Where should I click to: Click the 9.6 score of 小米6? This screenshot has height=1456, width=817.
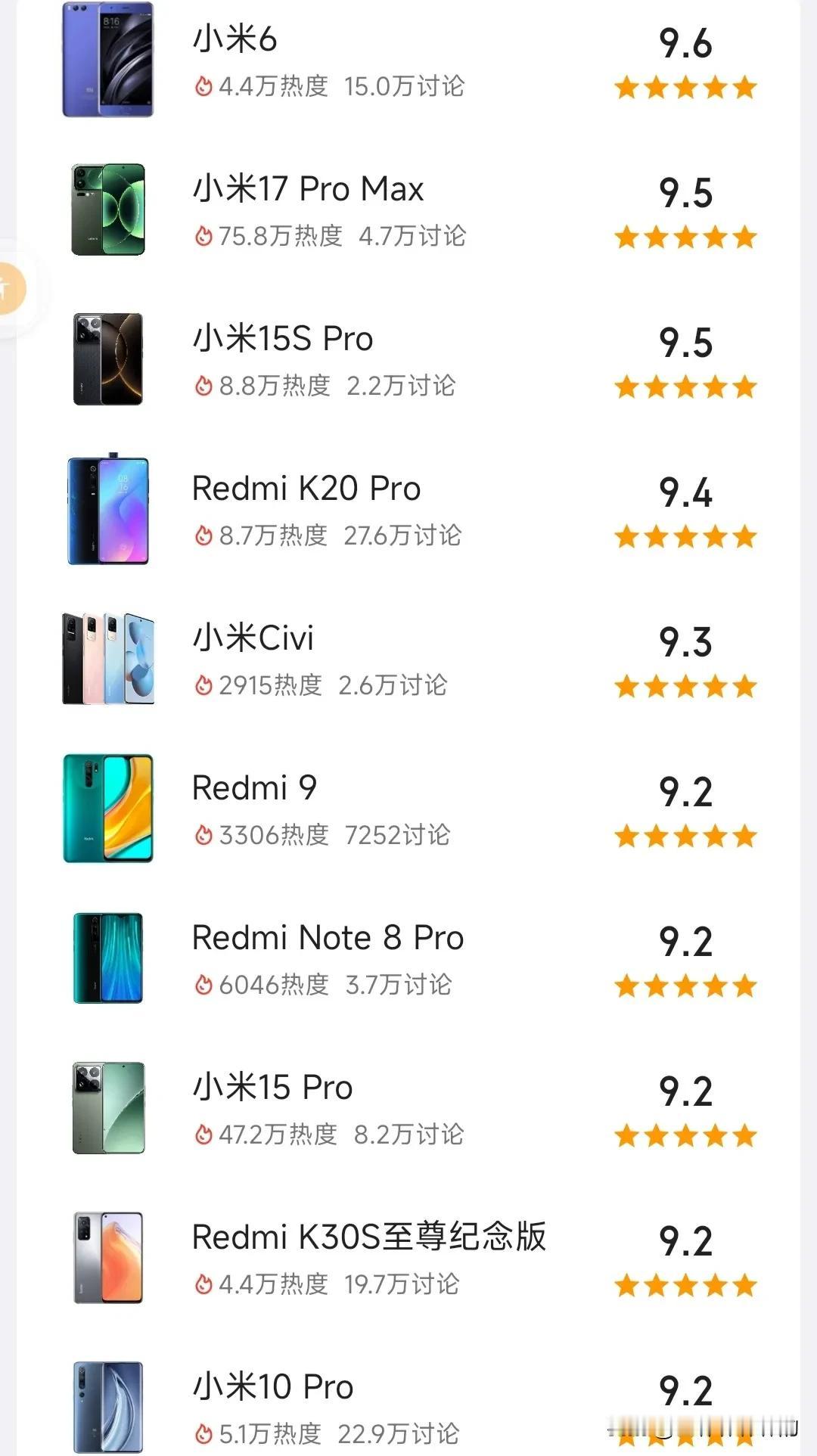(x=685, y=42)
